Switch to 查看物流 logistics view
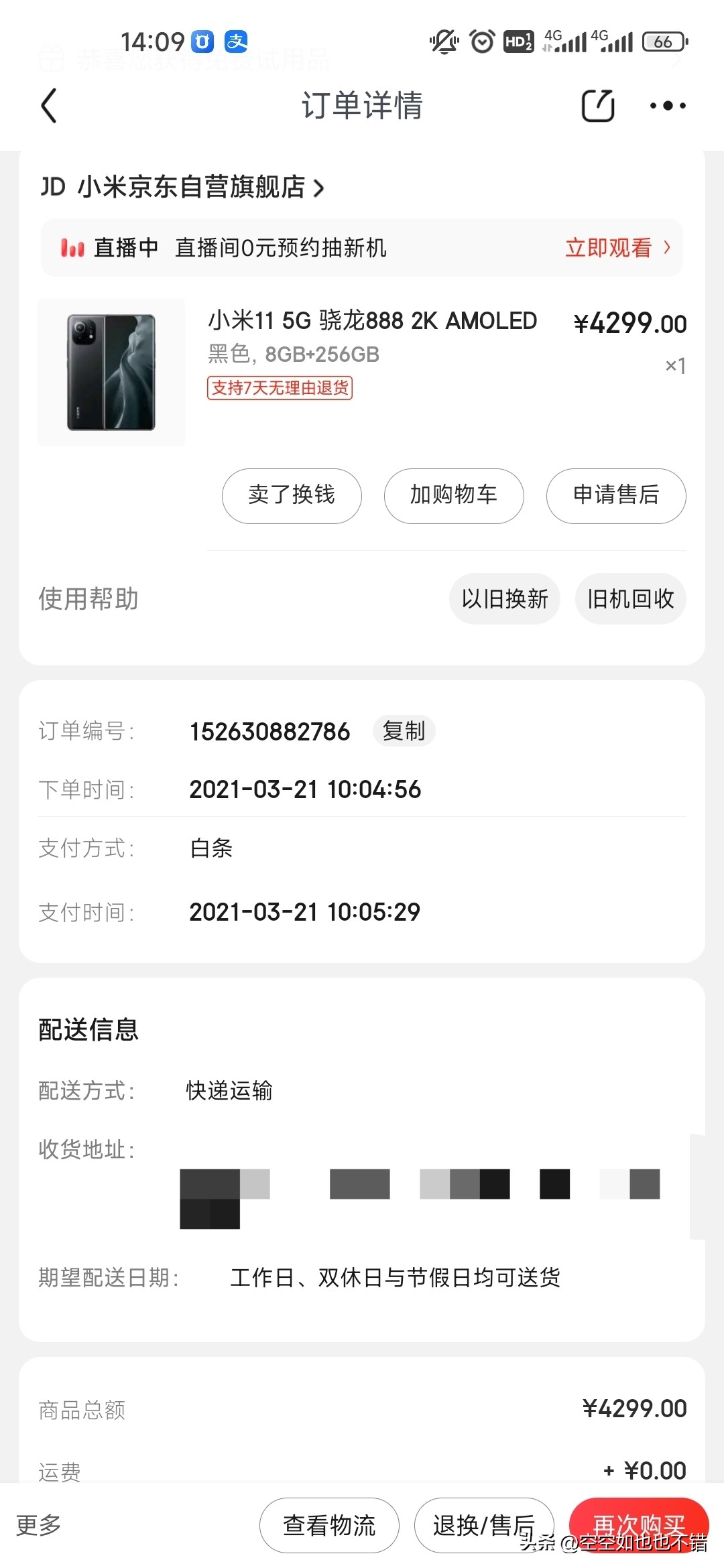The height and width of the screenshot is (1568, 724). (328, 1524)
